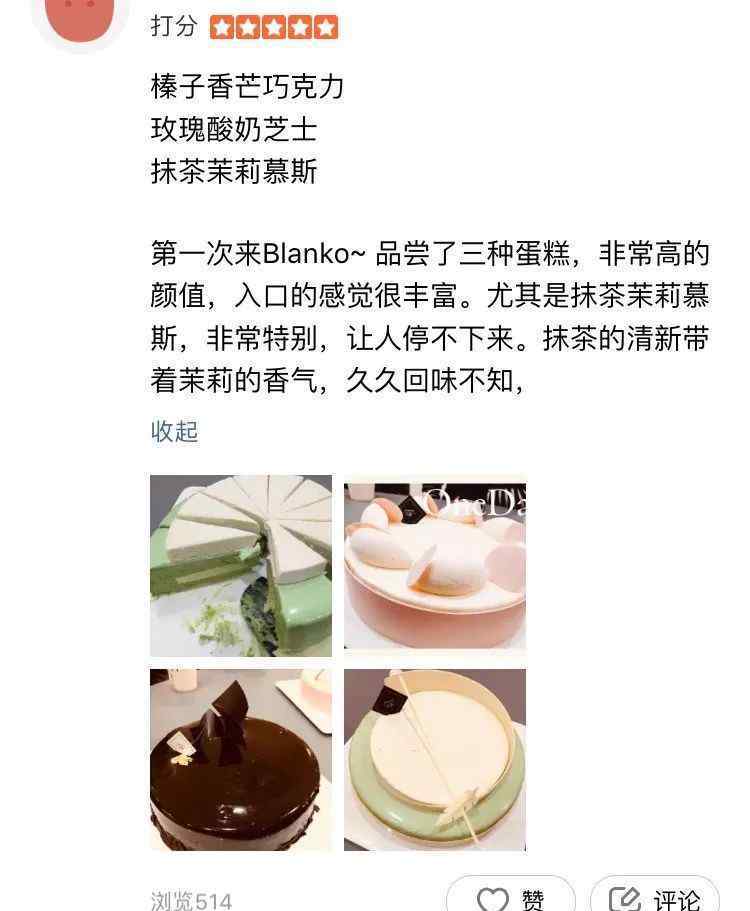Screen dimensions: 750x911
Task: Collapse the review with 收起
Action: [174, 431]
